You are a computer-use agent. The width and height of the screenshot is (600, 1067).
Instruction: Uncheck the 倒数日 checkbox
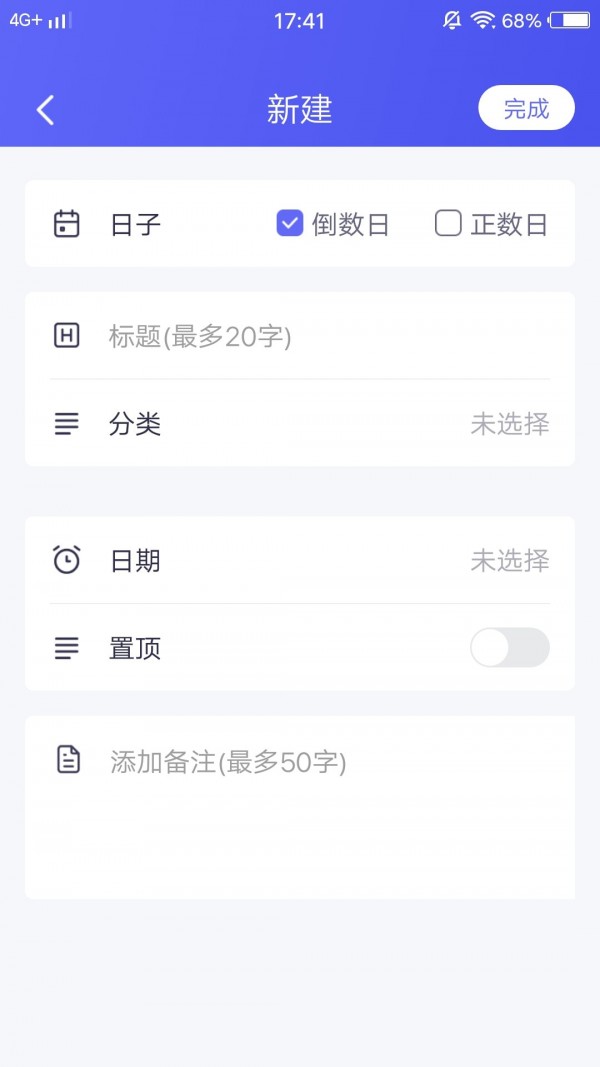tap(290, 223)
